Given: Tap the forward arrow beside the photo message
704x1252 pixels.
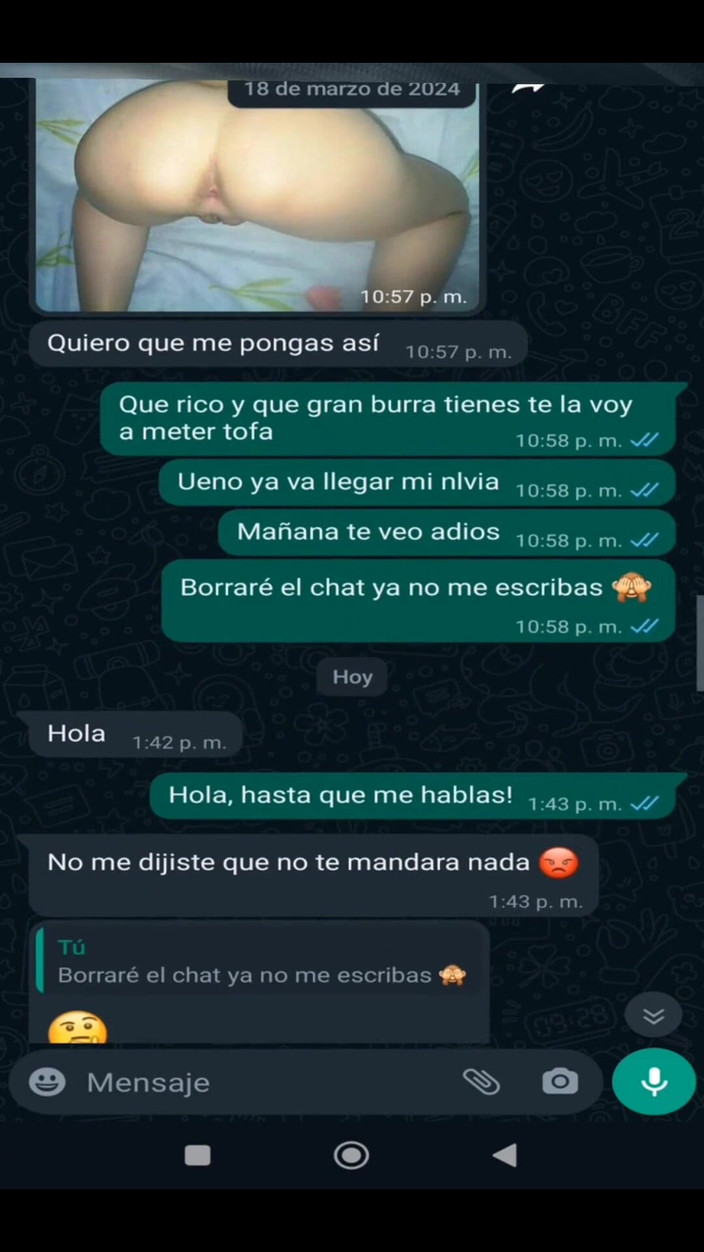Looking at the screenshot, I should [x=527, y=88].
